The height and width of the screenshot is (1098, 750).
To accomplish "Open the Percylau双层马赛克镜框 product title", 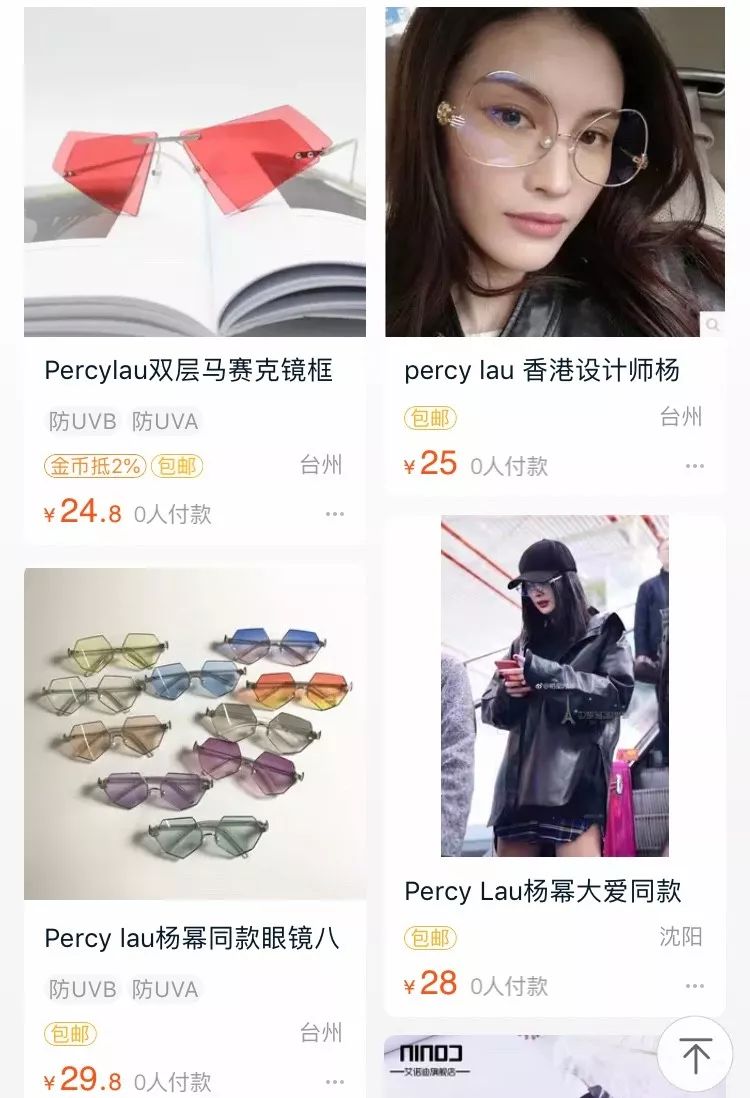I will (x=186, y=369).
